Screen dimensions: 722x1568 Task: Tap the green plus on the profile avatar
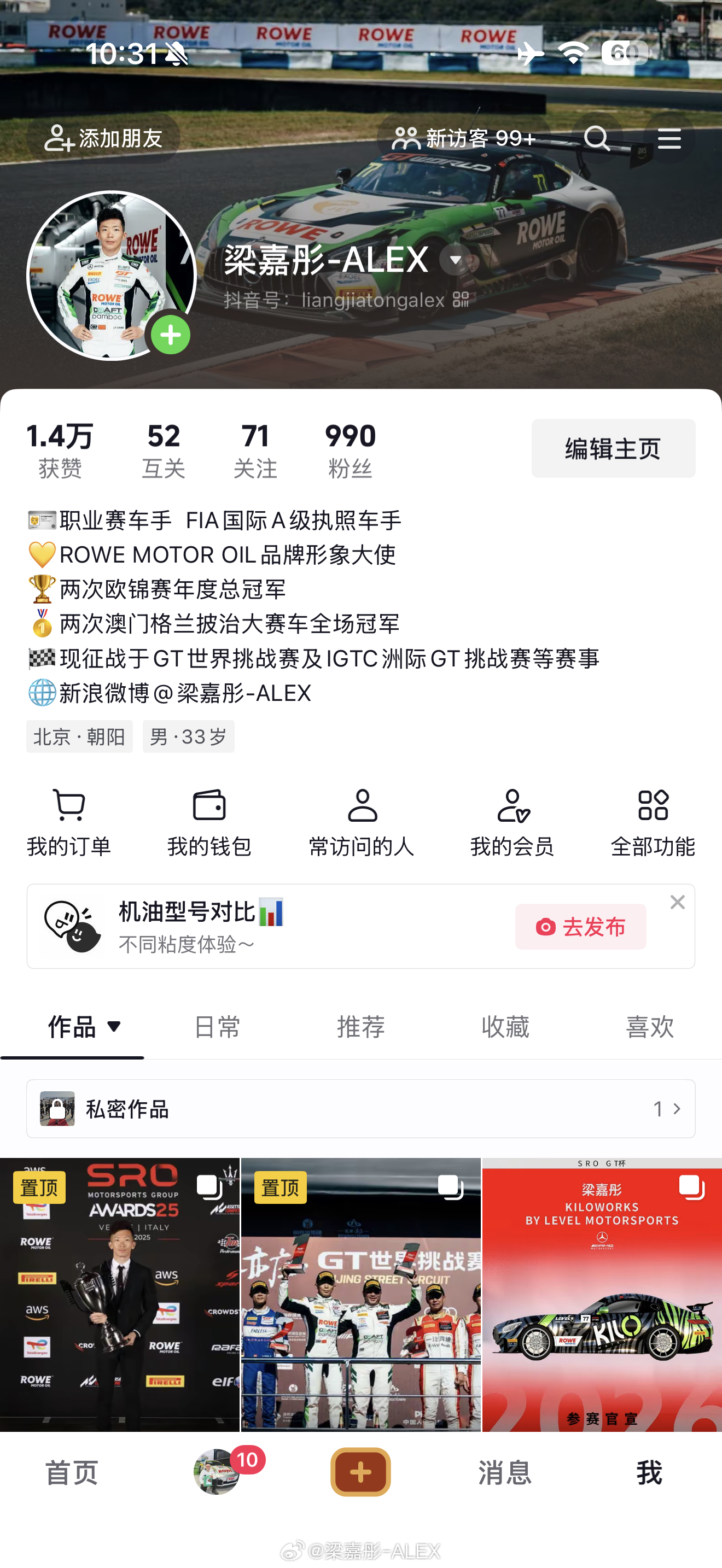(x=171, y=334)
